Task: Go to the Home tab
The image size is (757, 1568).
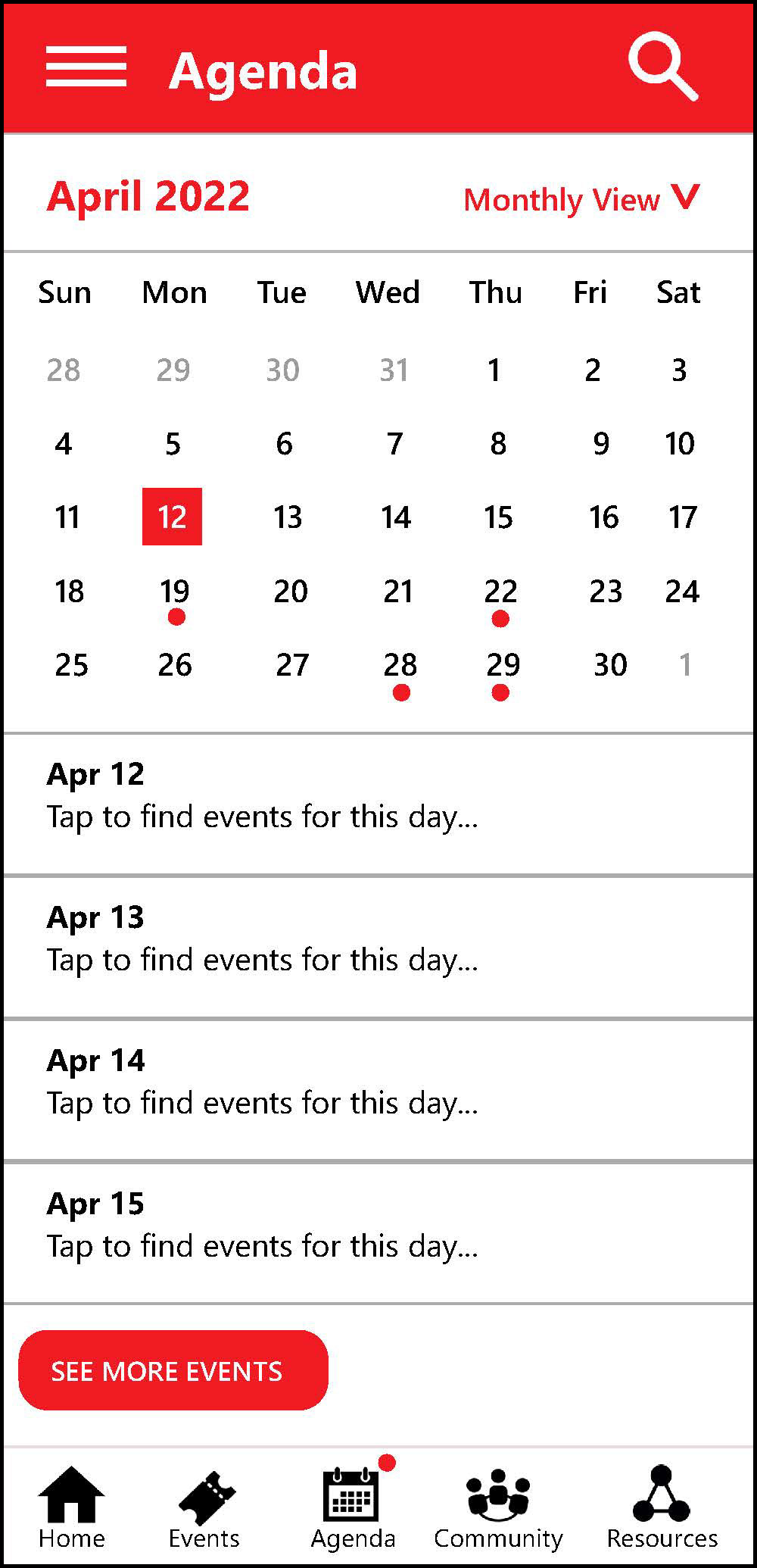Action: [72, 1509]
